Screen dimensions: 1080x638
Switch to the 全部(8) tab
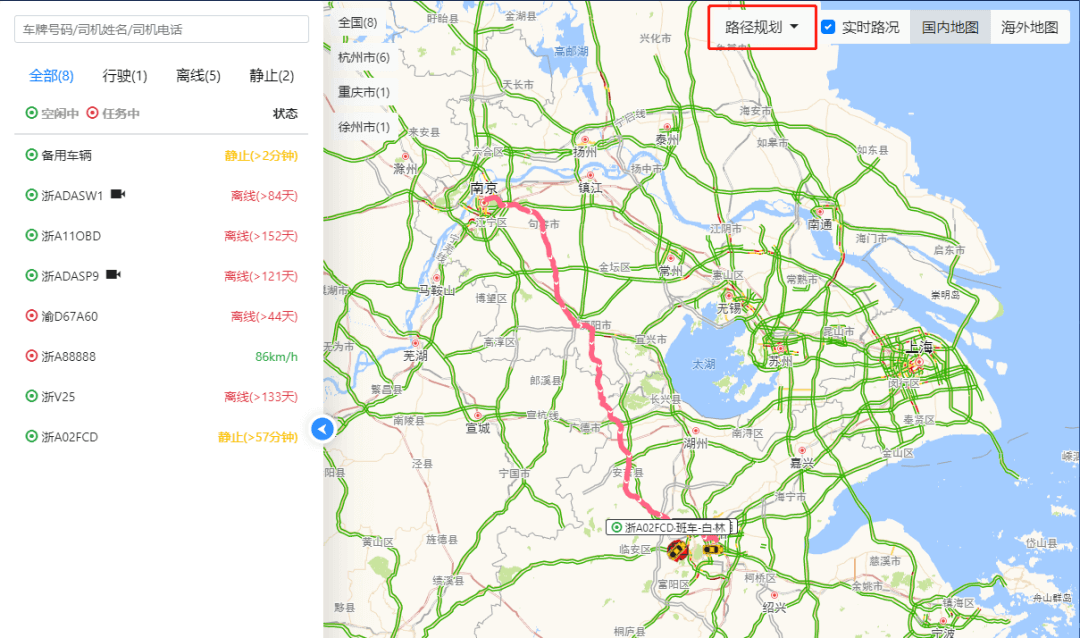(x=51, y=76)
